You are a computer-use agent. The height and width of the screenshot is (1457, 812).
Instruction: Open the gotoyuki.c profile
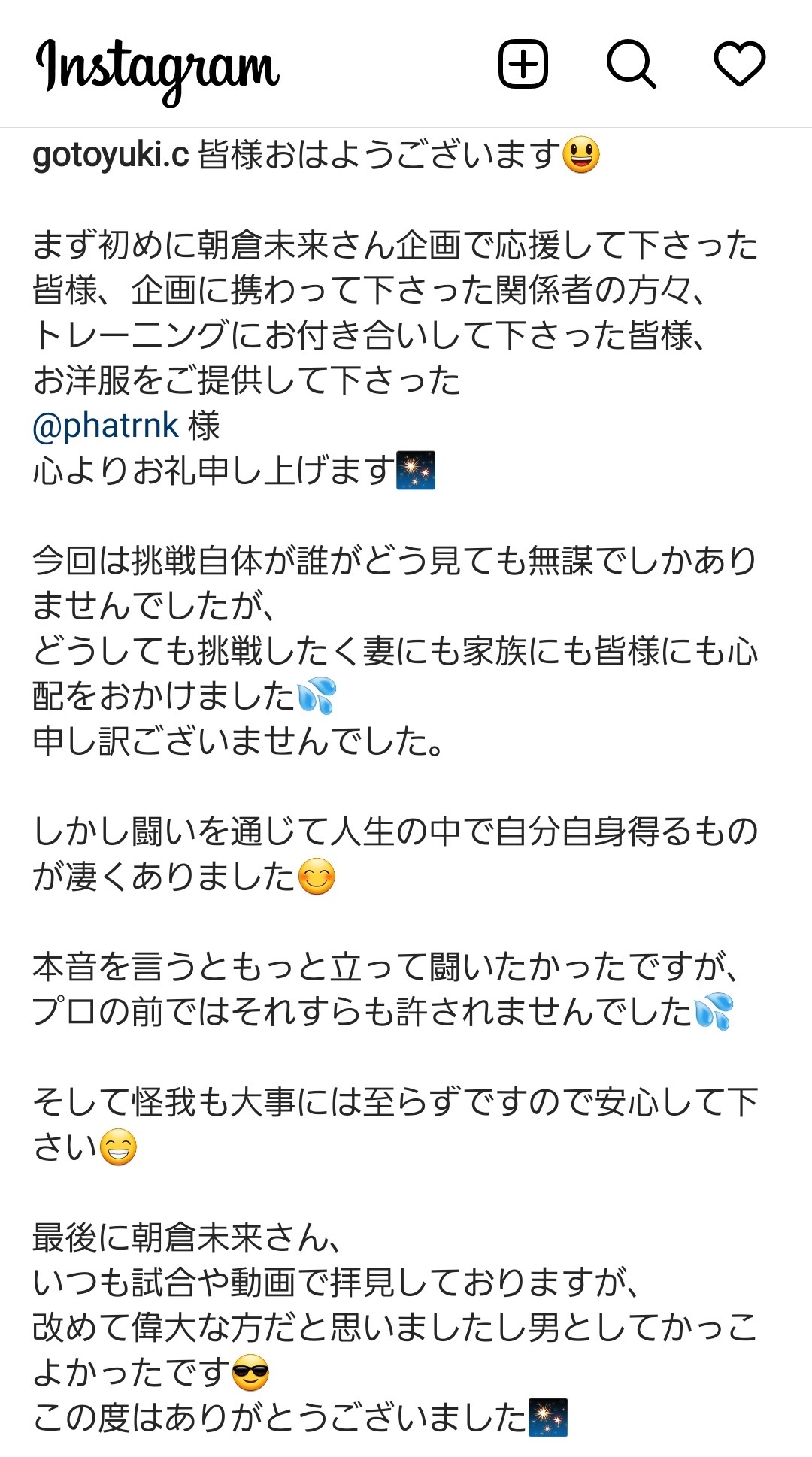(111, 156)
